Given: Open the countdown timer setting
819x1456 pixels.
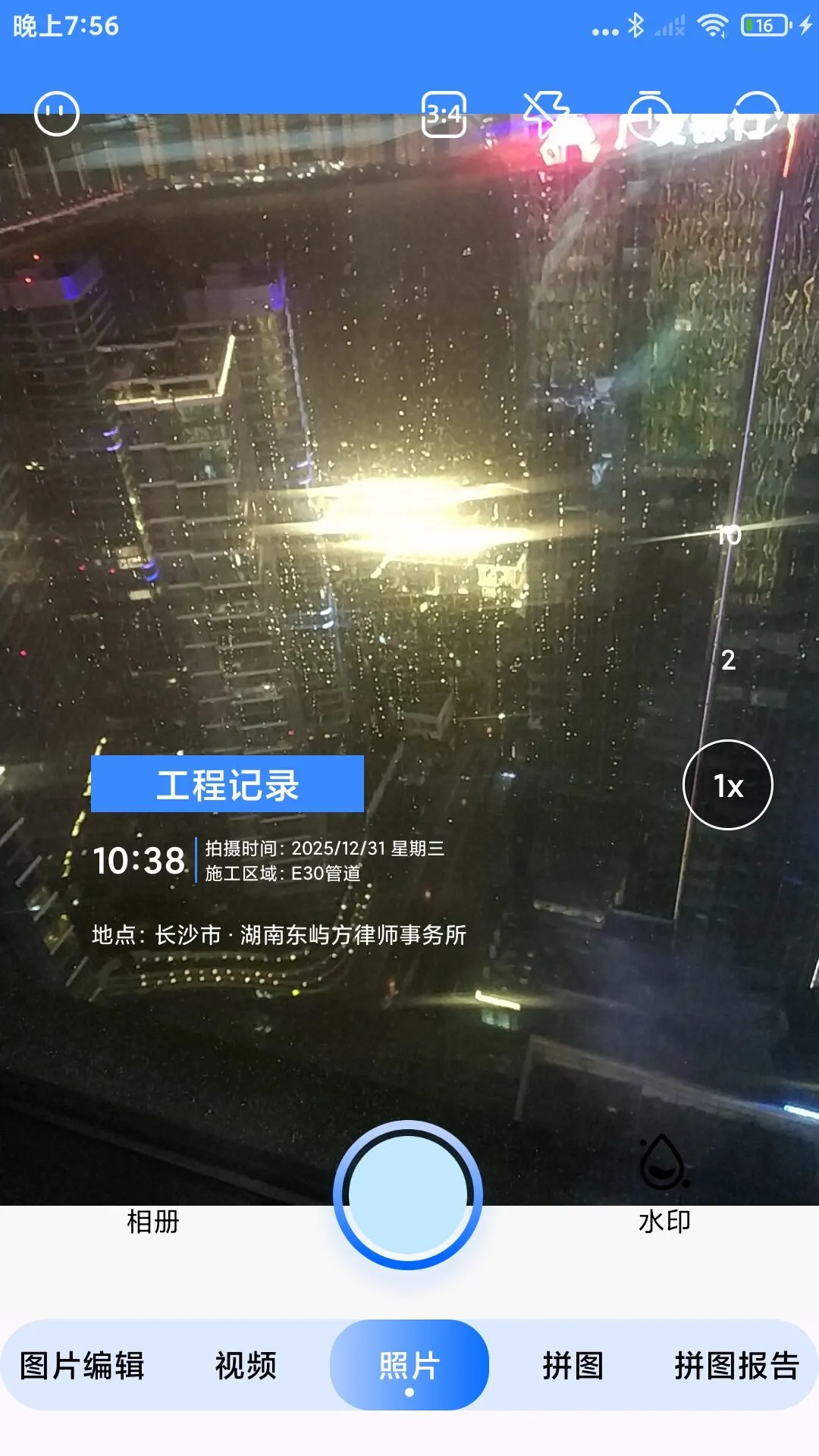Looking at the screenshot, I should click(651, 112).
